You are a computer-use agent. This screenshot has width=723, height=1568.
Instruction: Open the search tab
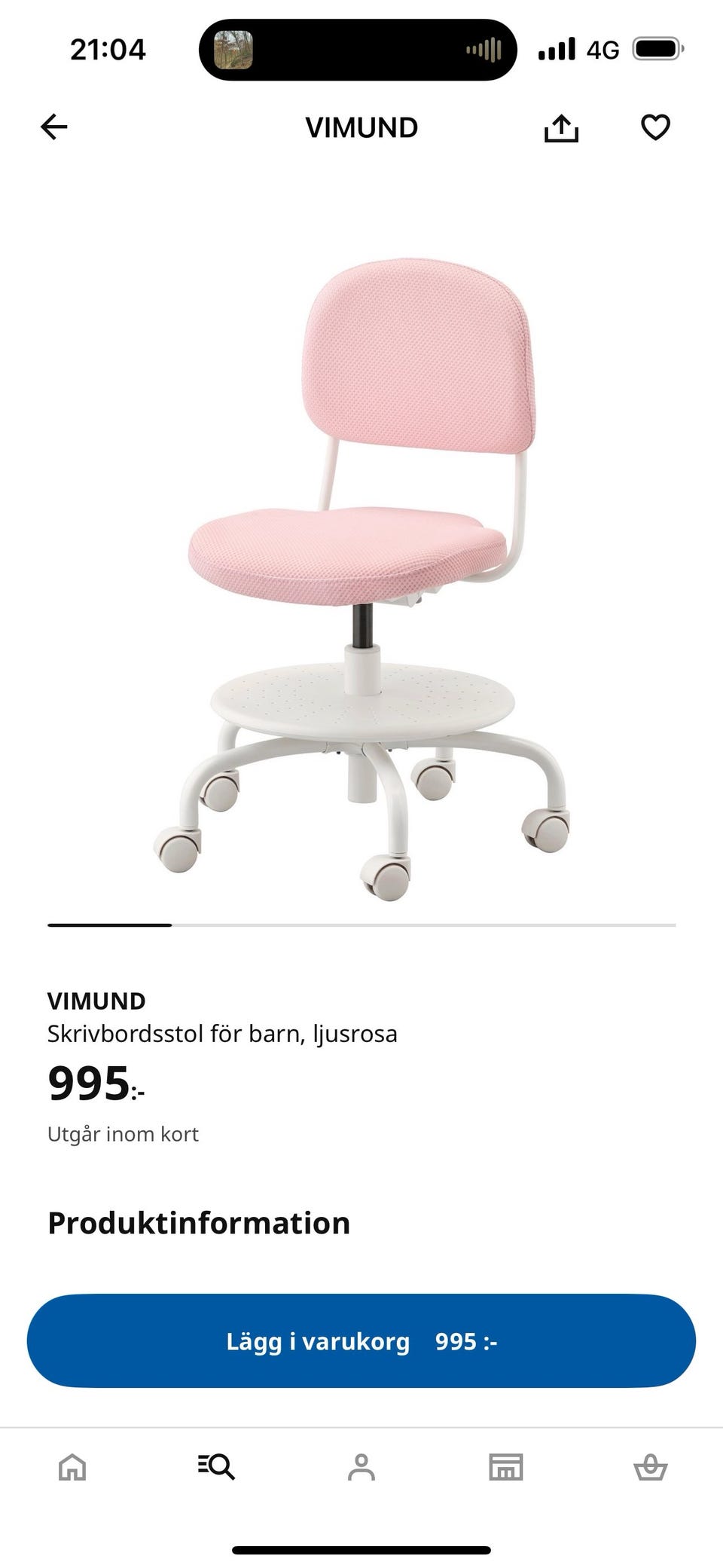point(217,1467)
